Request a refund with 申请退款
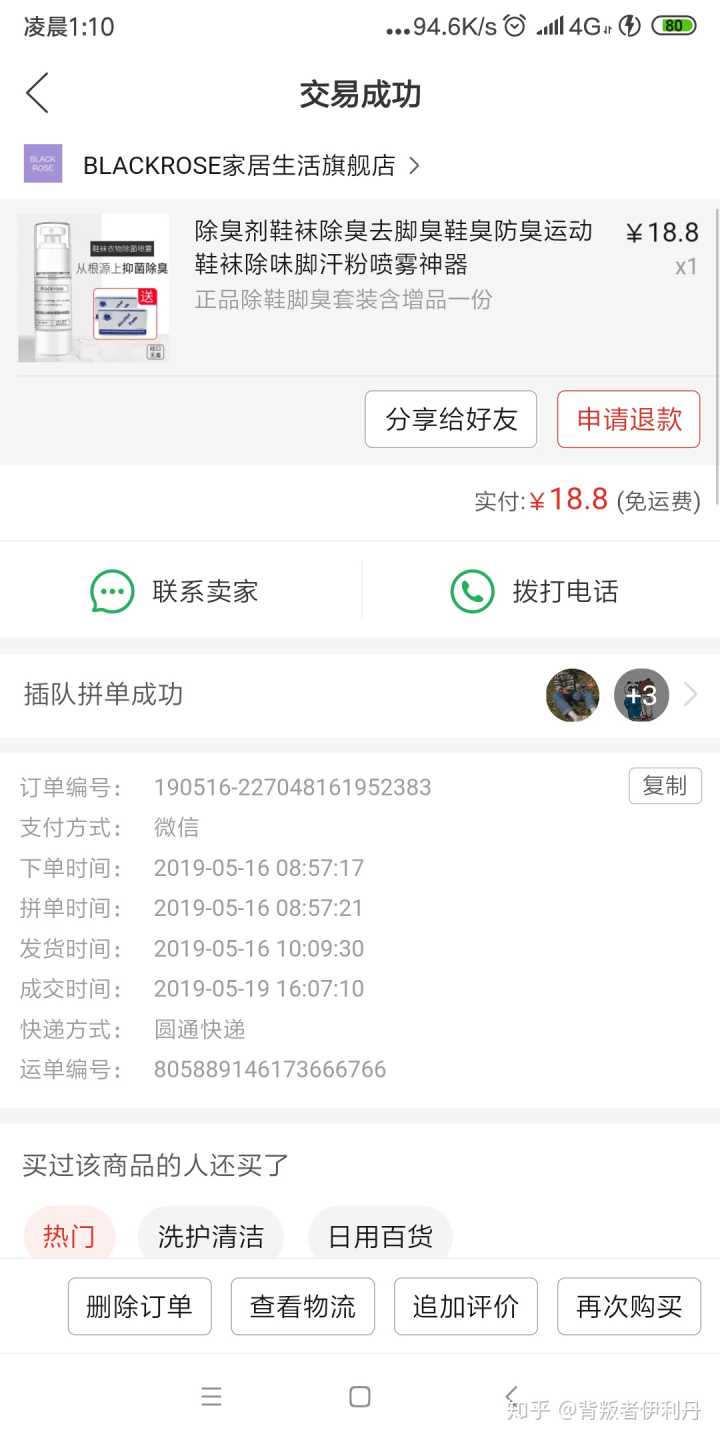The image size is (720, 1440). click(x=629, y=419)
